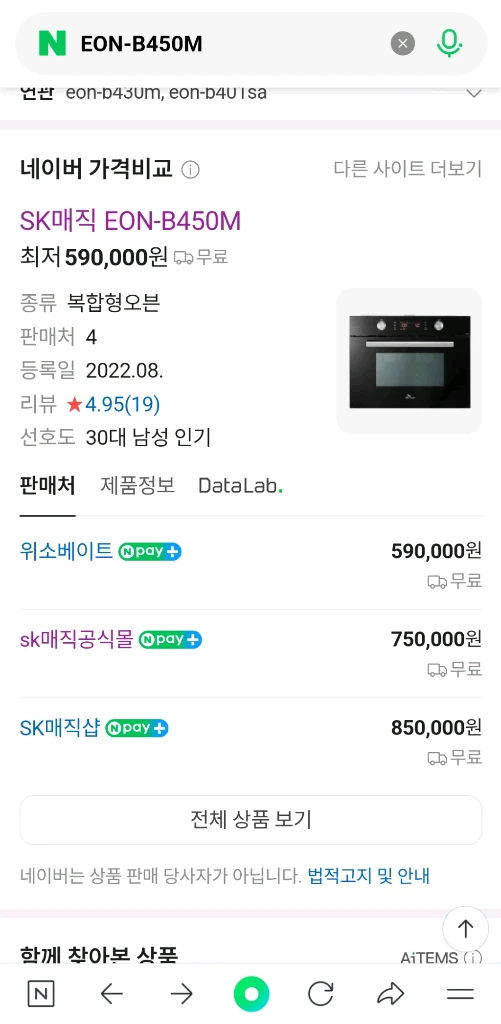501x1024 pixels.
Task: Open 다른 사이트 더보기 link
Action: [x=408, y=169]
